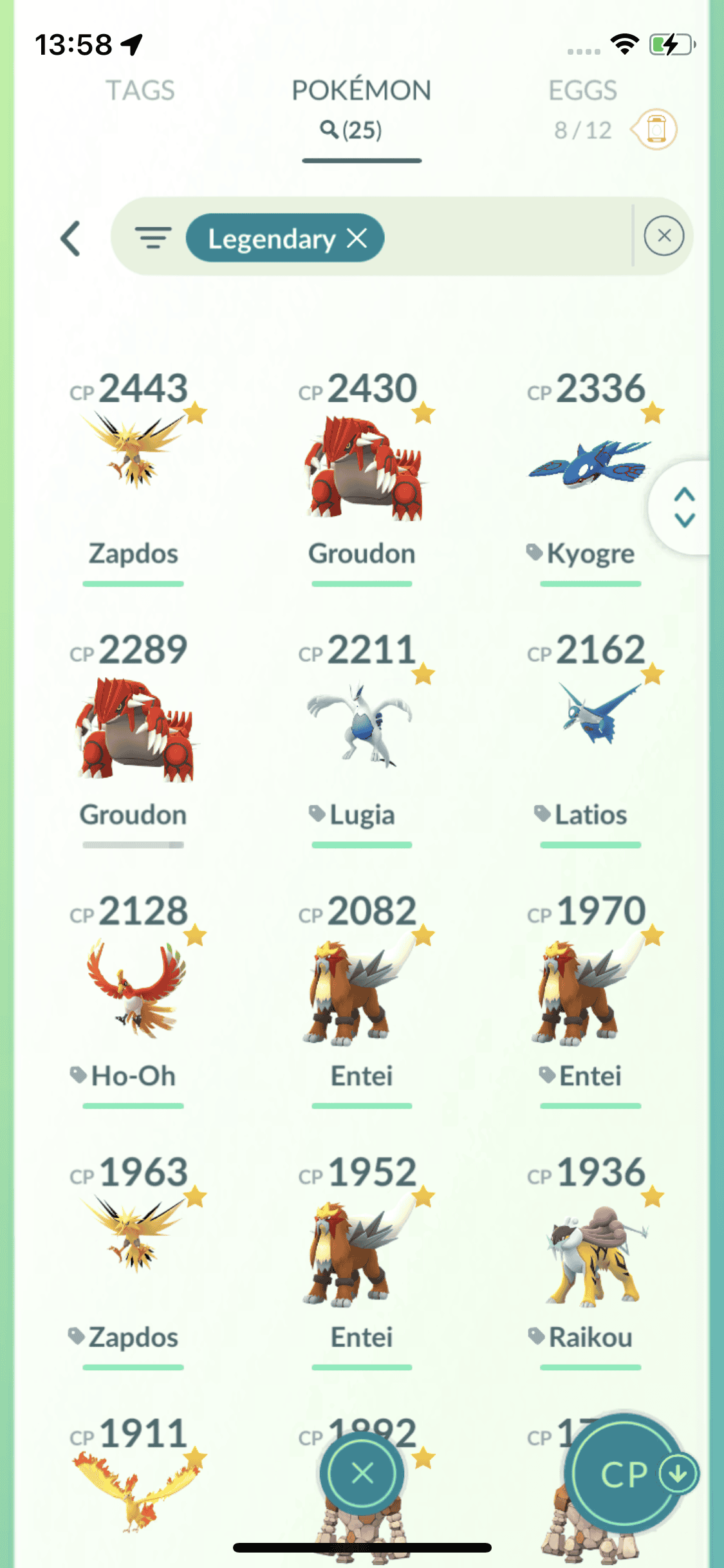Close the Pokémon list

362,1473
